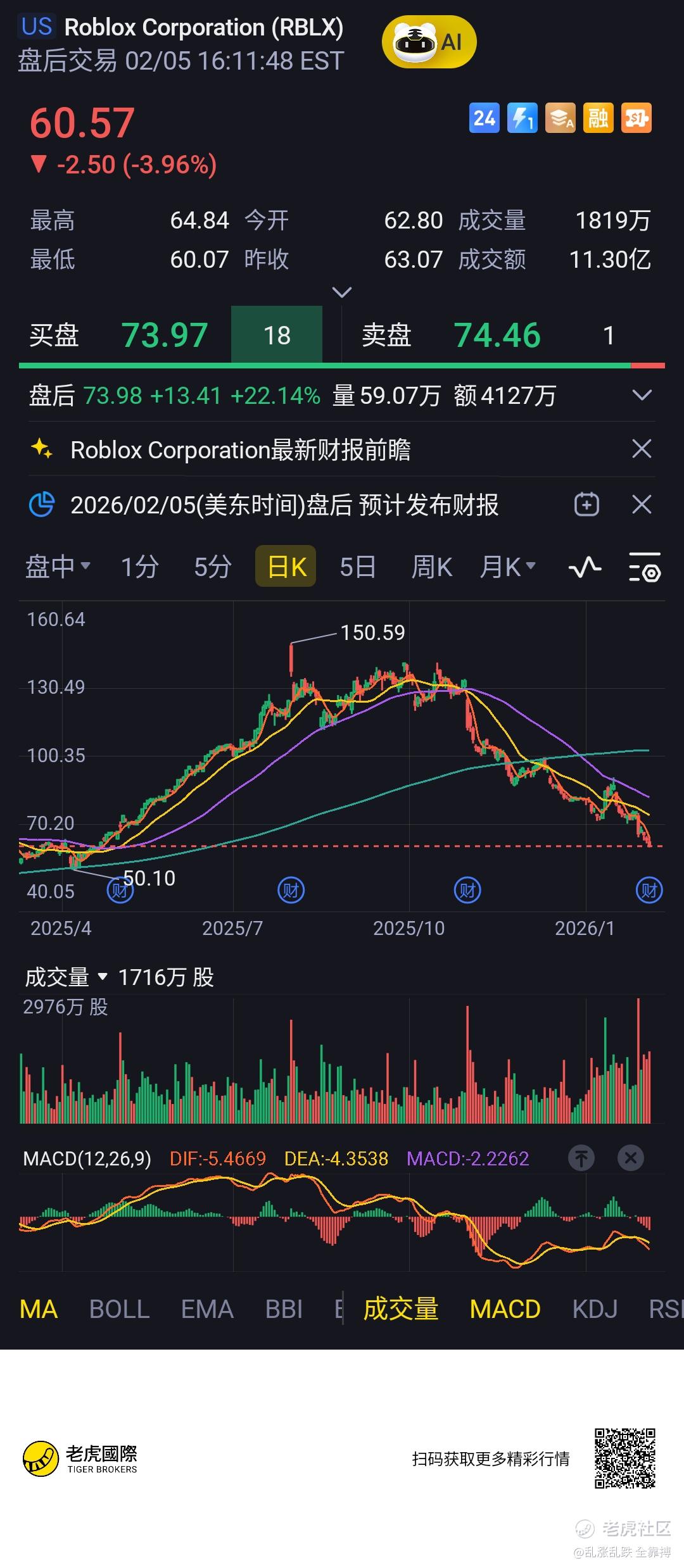This screenshot has height=1568, width=684.
Task: Switch chart to 5分
Action: pos(212,567)
